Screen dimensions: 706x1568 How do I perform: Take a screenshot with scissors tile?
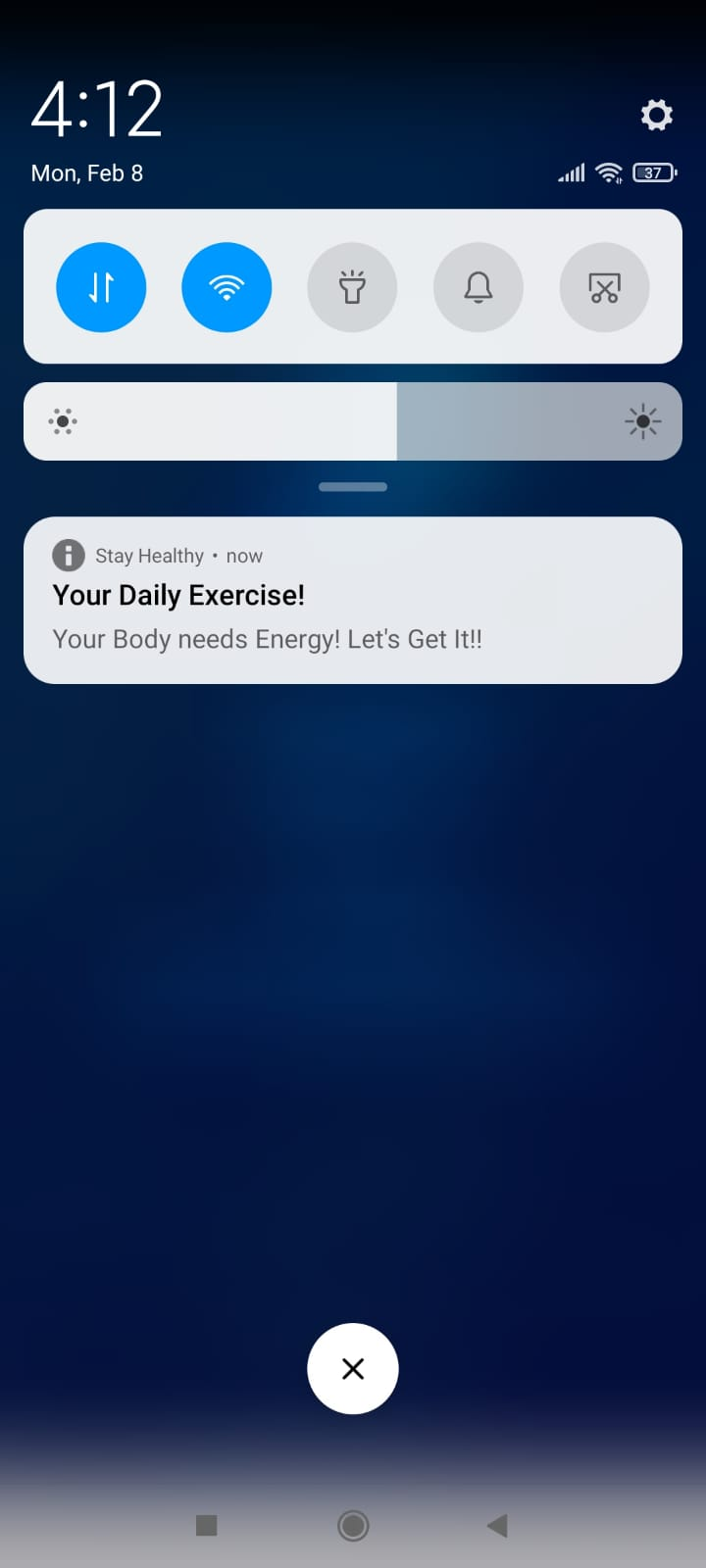click(x=604, y=287)
